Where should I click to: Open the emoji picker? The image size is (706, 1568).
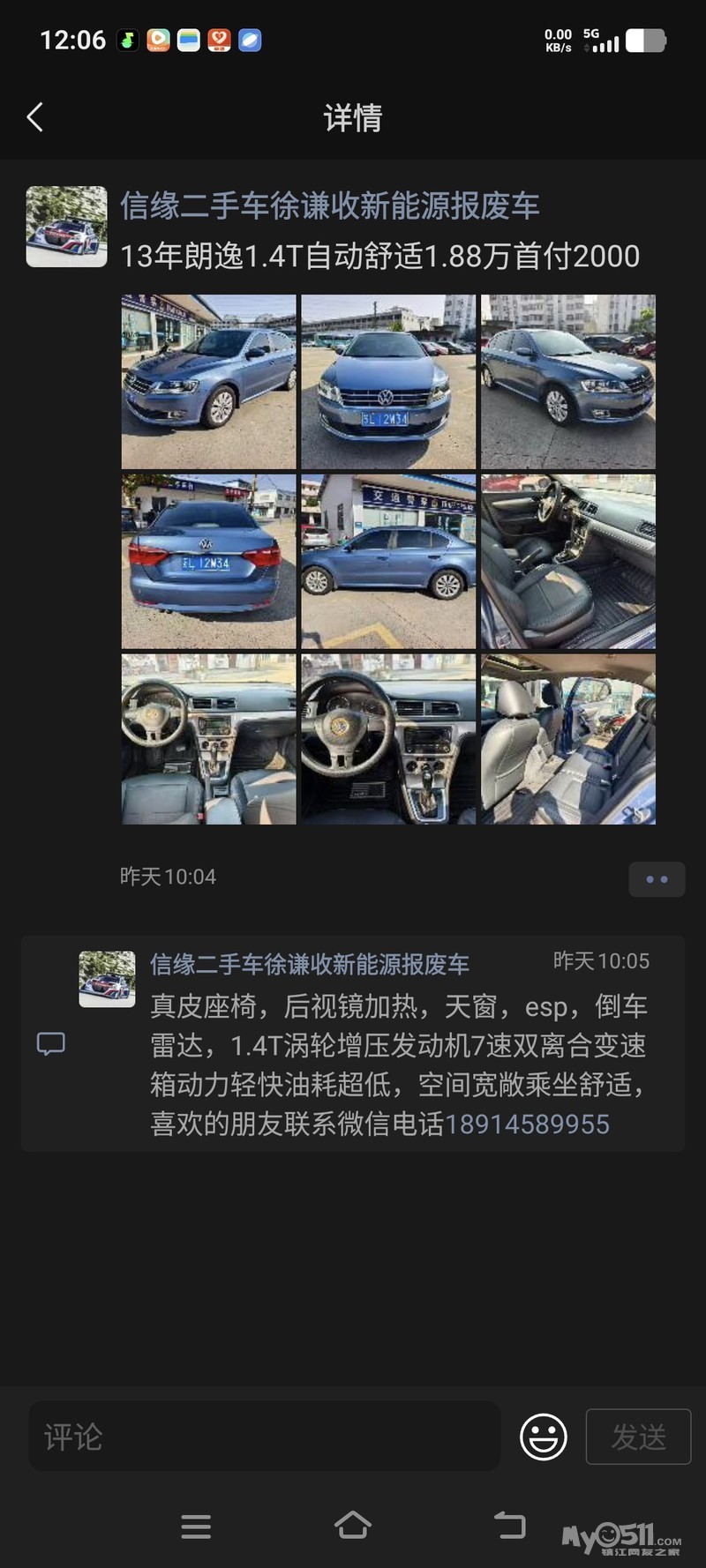(543, 1437)
